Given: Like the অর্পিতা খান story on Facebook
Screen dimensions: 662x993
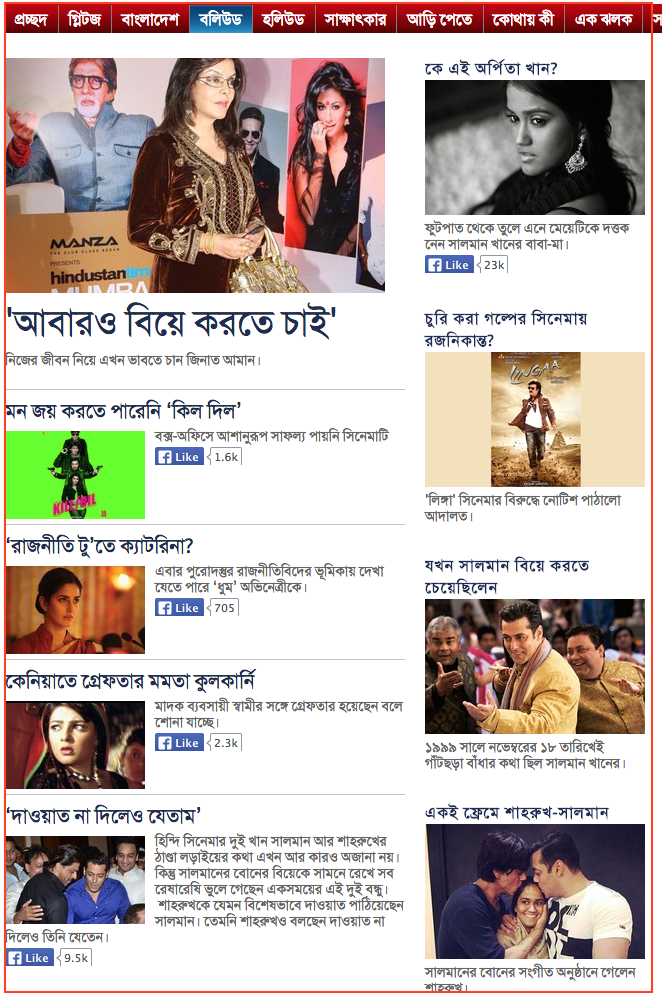Looking at the screenshot, I should (x=449, y=265).
